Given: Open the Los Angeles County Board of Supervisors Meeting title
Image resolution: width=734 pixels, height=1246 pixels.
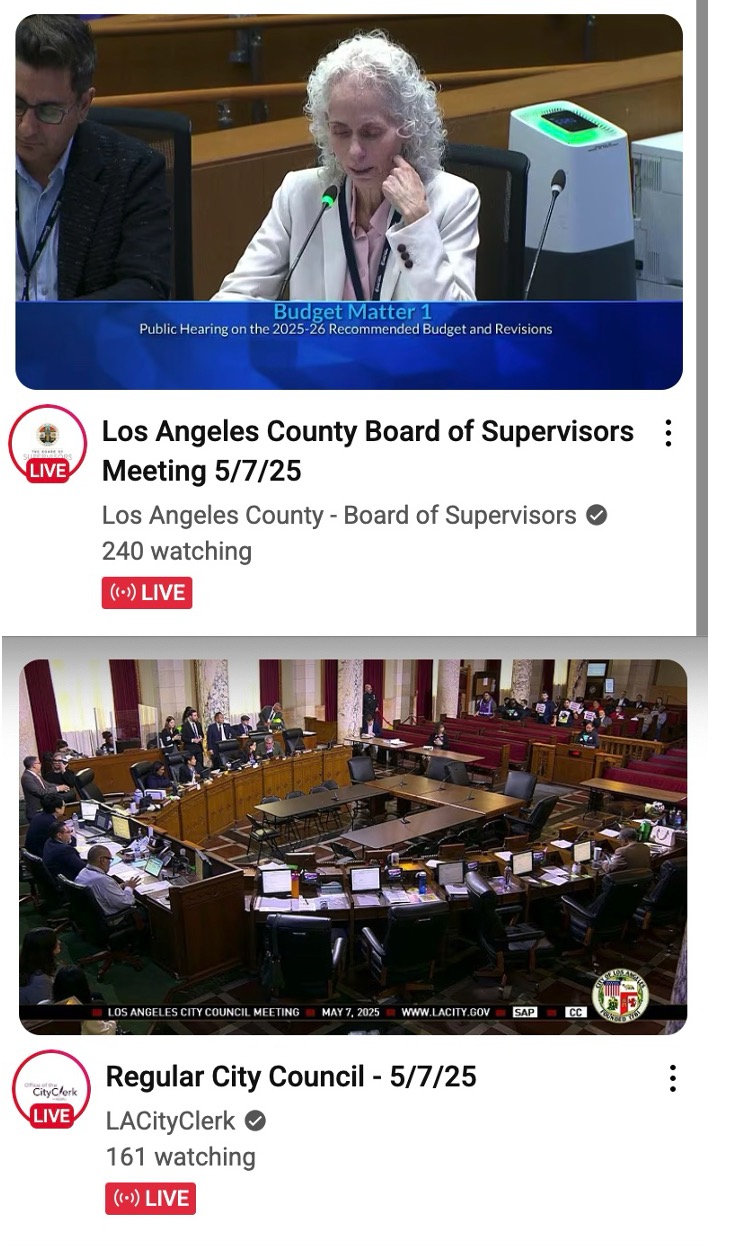Looking at the screenshot, I should click(x=367, y=450).
